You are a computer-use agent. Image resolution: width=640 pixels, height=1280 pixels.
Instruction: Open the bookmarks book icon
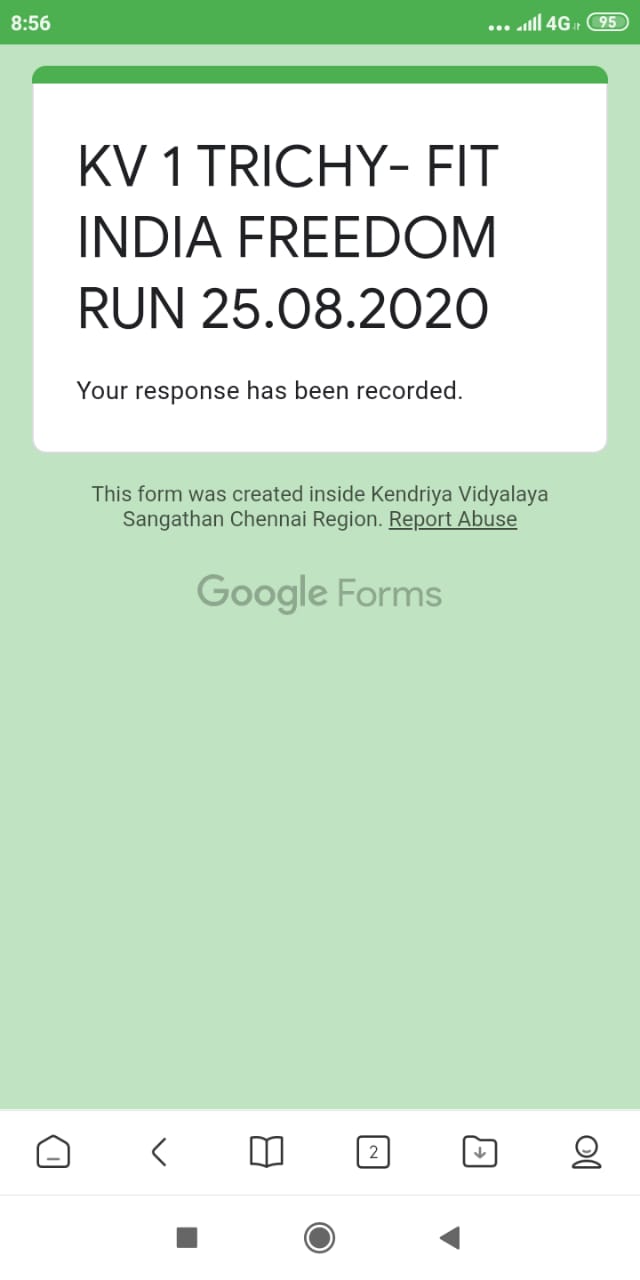(266, 1152)
